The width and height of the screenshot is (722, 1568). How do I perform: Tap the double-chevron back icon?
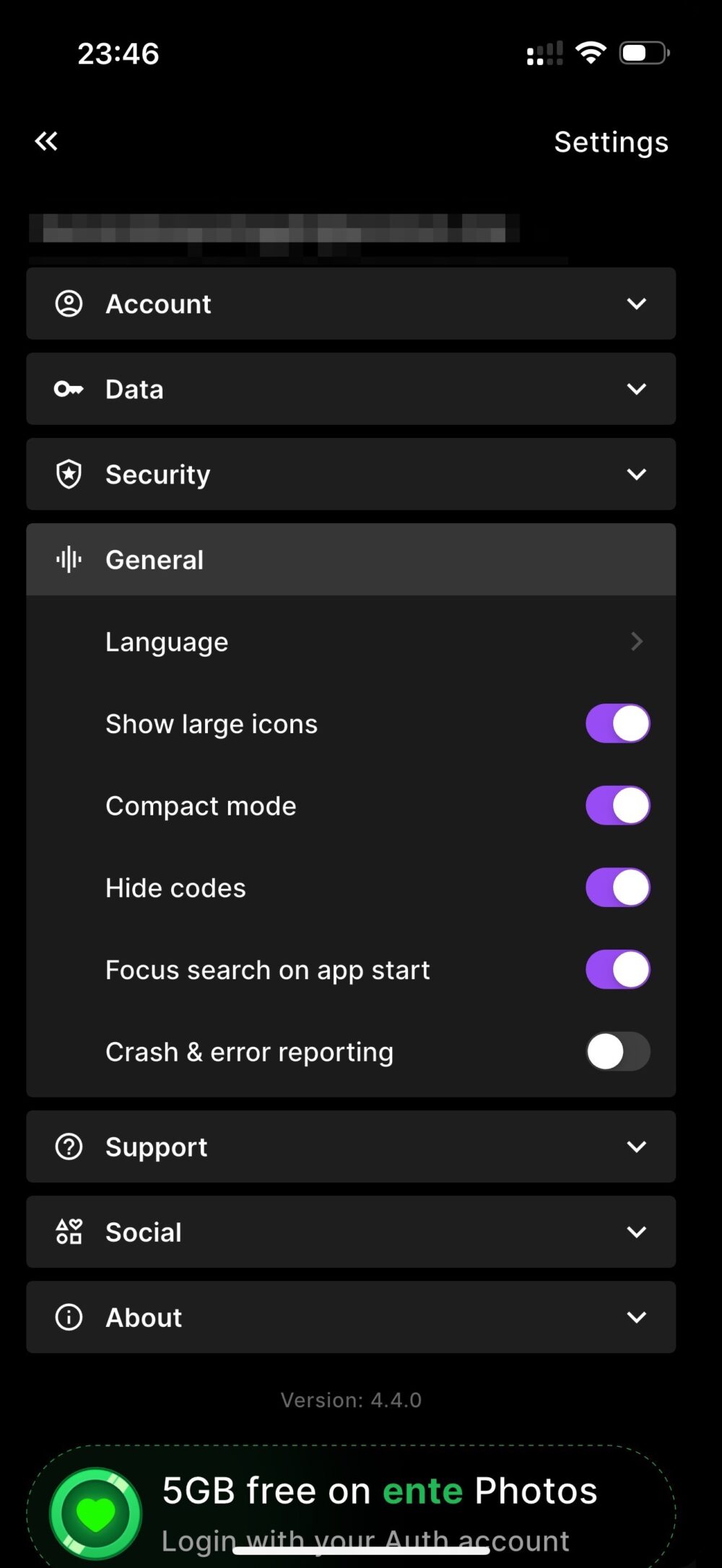[x=46, y=141]
